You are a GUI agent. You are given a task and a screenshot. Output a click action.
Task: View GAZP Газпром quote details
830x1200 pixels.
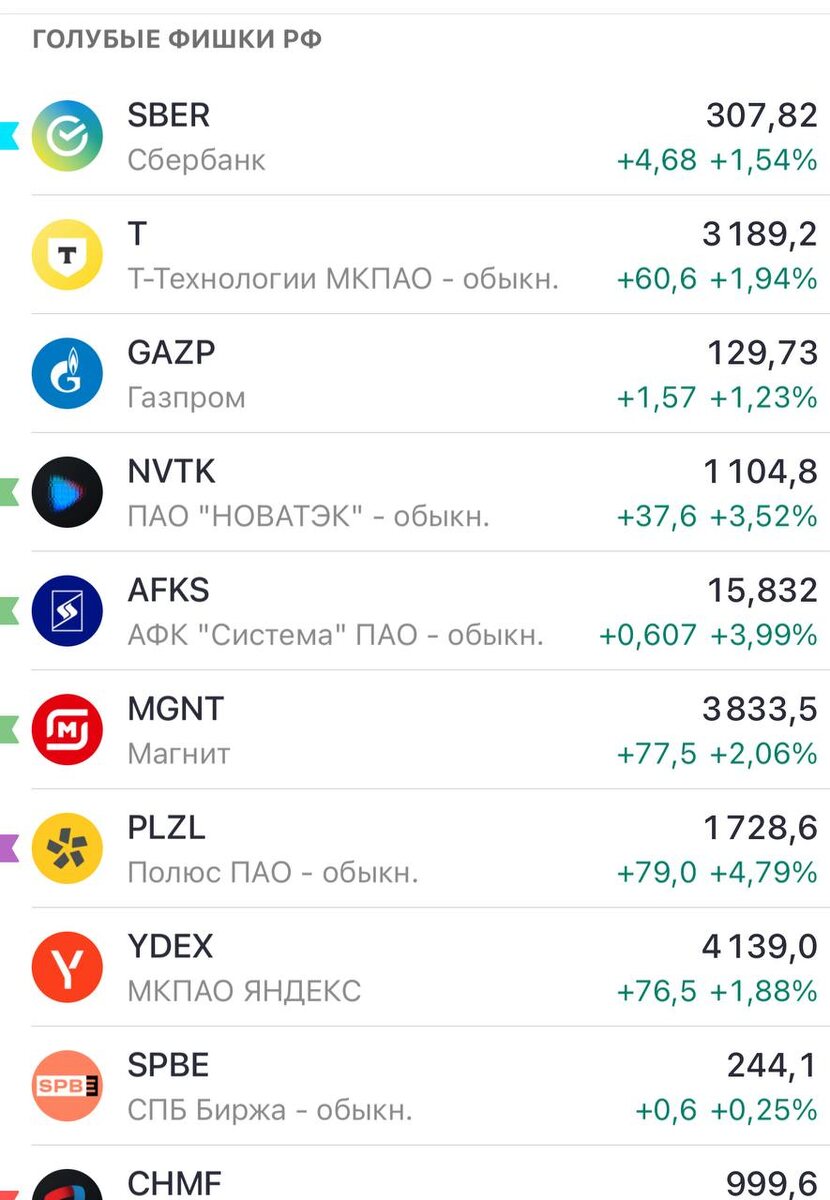tap(415, 374)
